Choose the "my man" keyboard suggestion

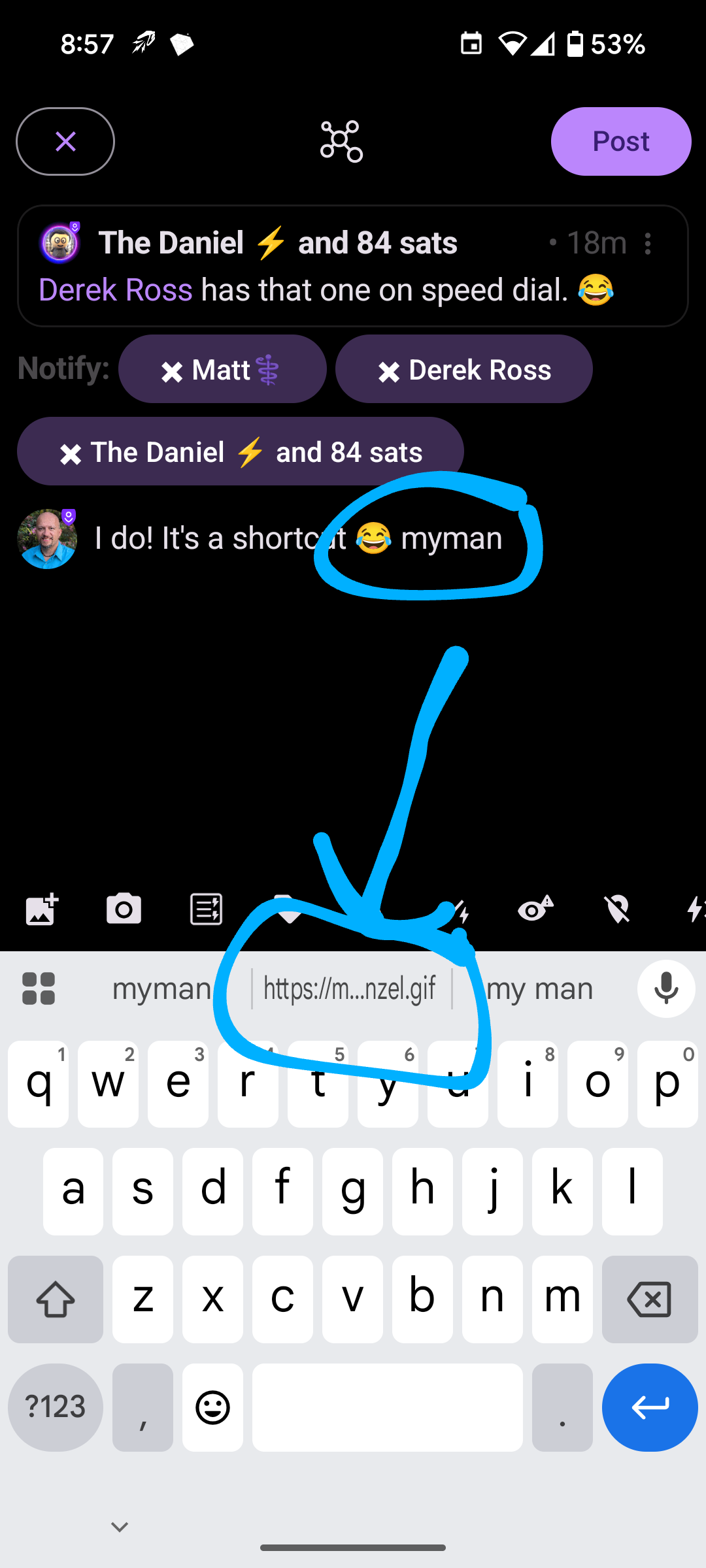tap(540, 988)
